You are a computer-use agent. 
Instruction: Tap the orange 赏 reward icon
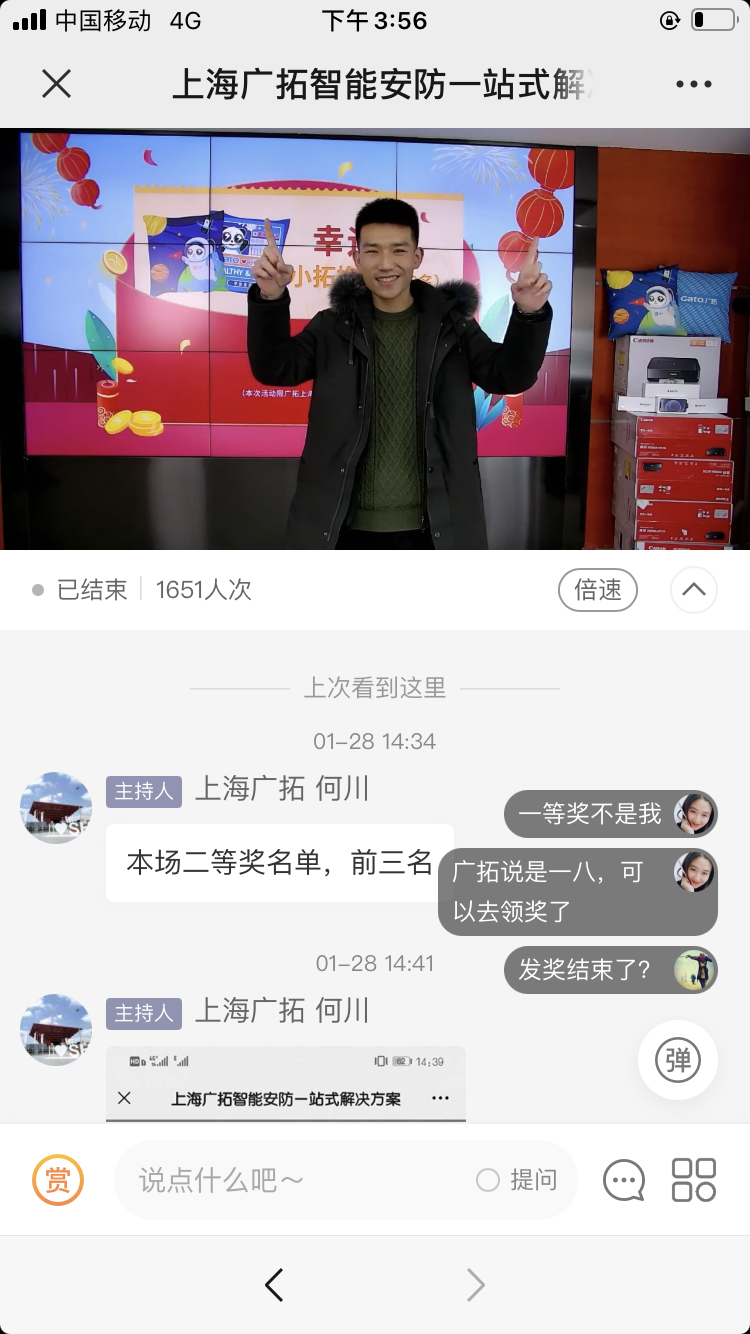(x=57, y=1180)
